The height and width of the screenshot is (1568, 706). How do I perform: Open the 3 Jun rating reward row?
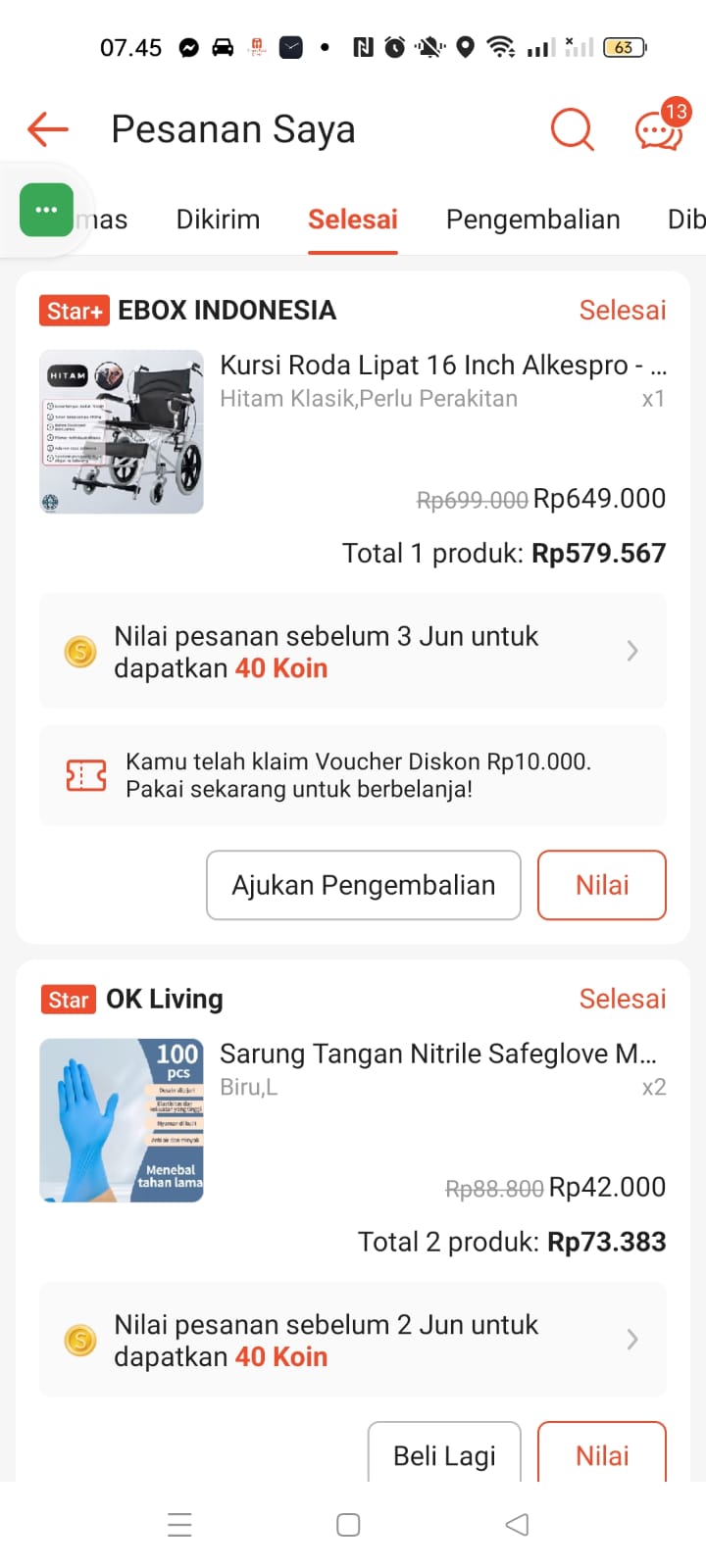pyautogui.click(x=353, y=652)
